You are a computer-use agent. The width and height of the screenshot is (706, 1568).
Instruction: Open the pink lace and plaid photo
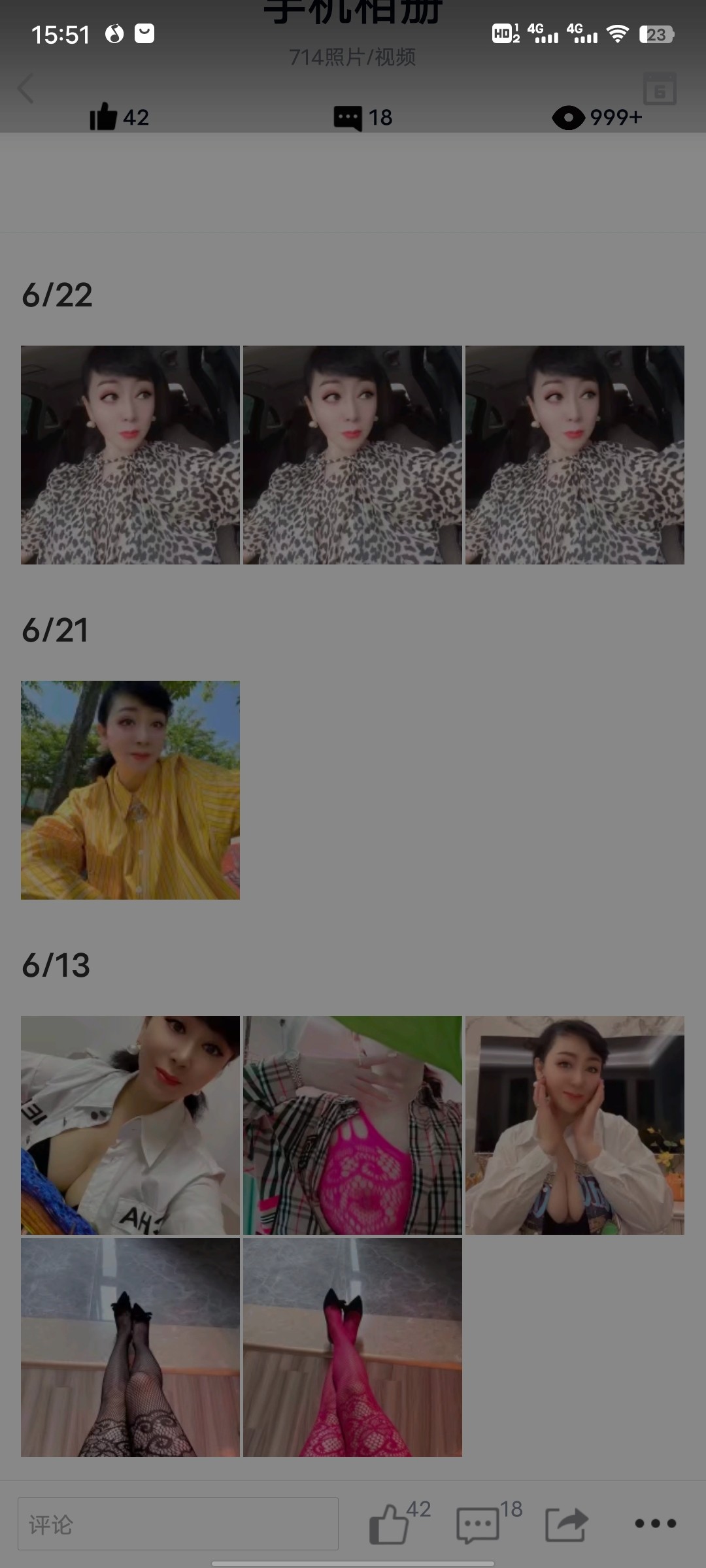(352, 1125)
